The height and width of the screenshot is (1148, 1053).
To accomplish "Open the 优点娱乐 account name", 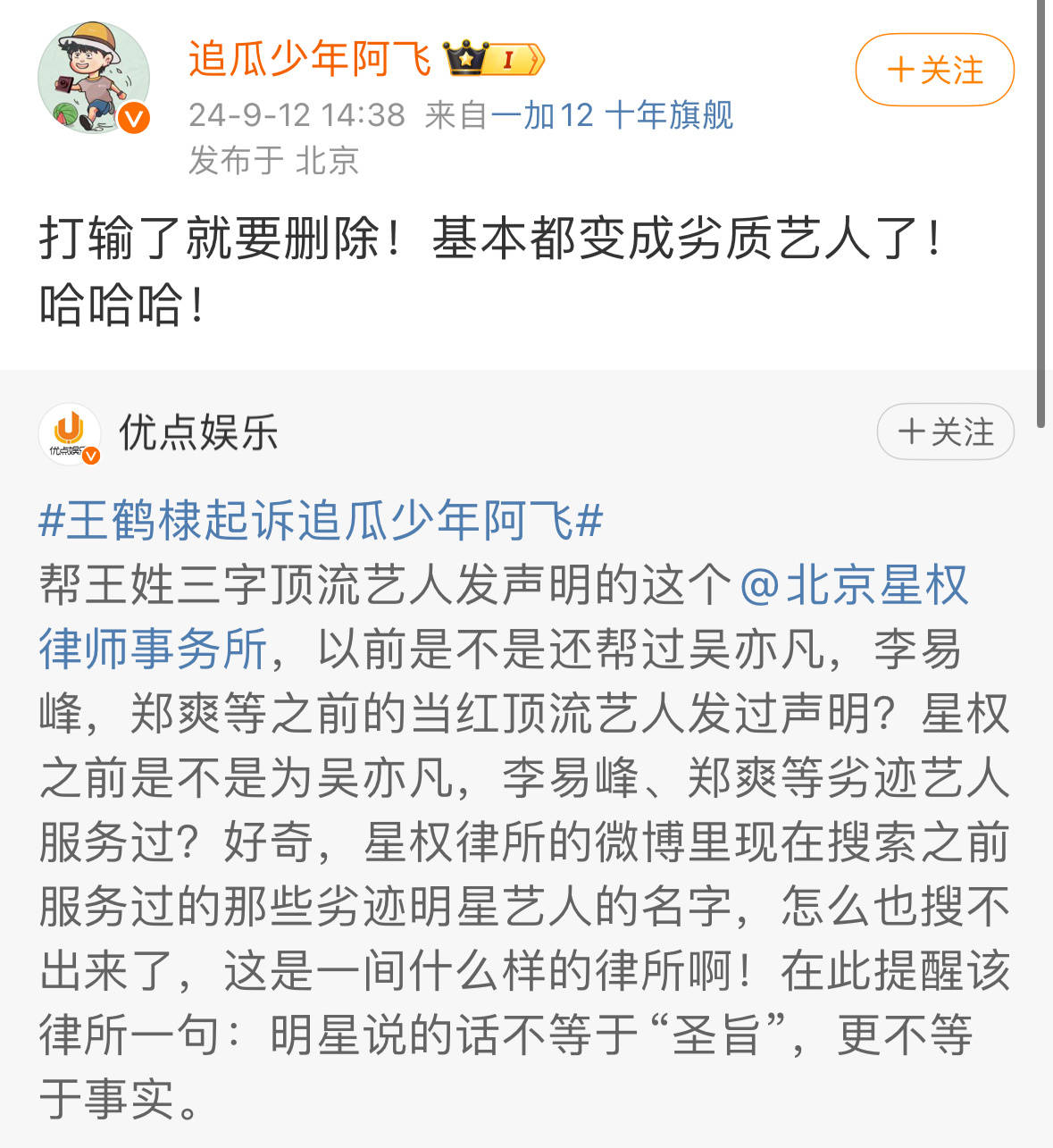I will click(x=198, y=433).
